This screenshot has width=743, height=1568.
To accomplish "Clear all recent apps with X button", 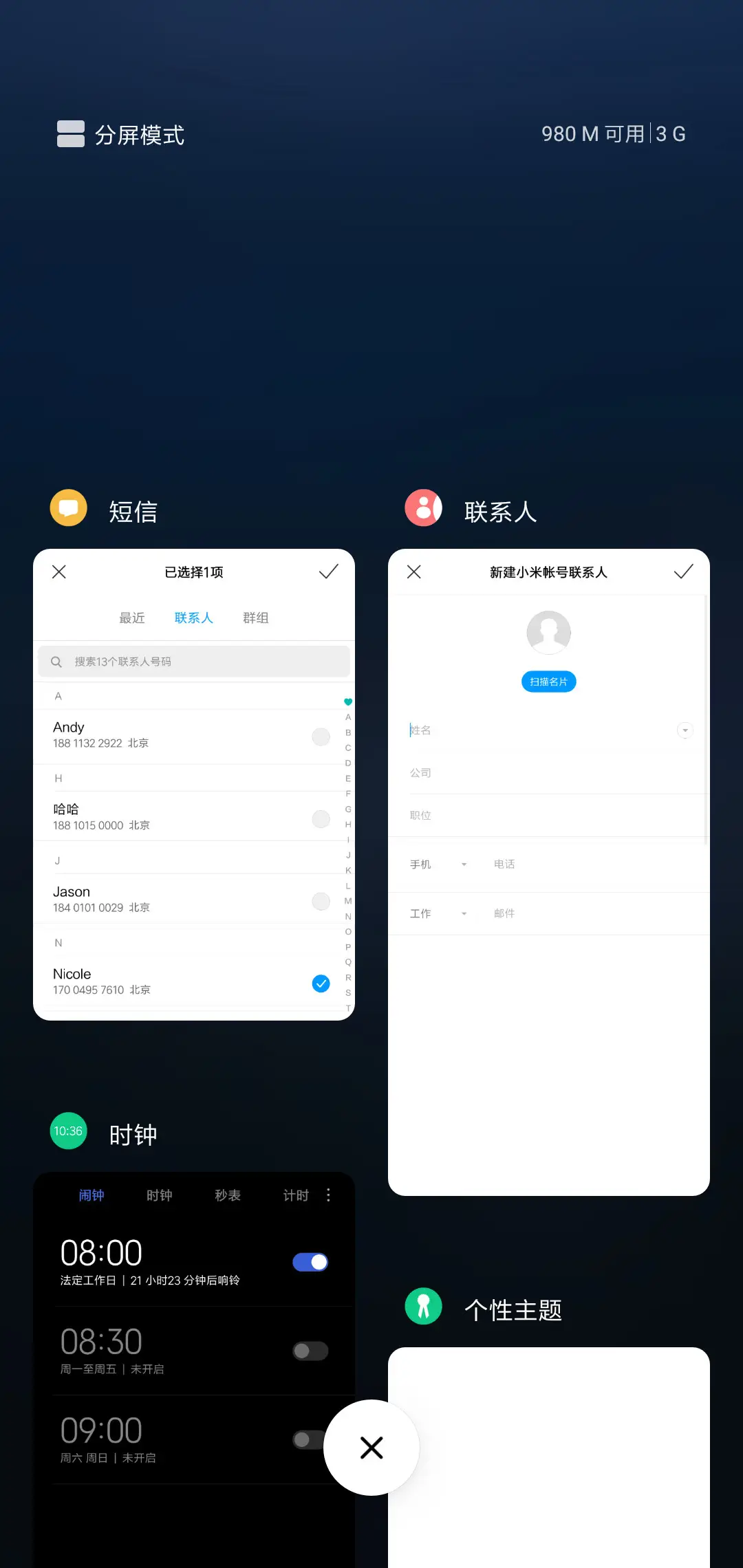I will (x=371, y=1448).
